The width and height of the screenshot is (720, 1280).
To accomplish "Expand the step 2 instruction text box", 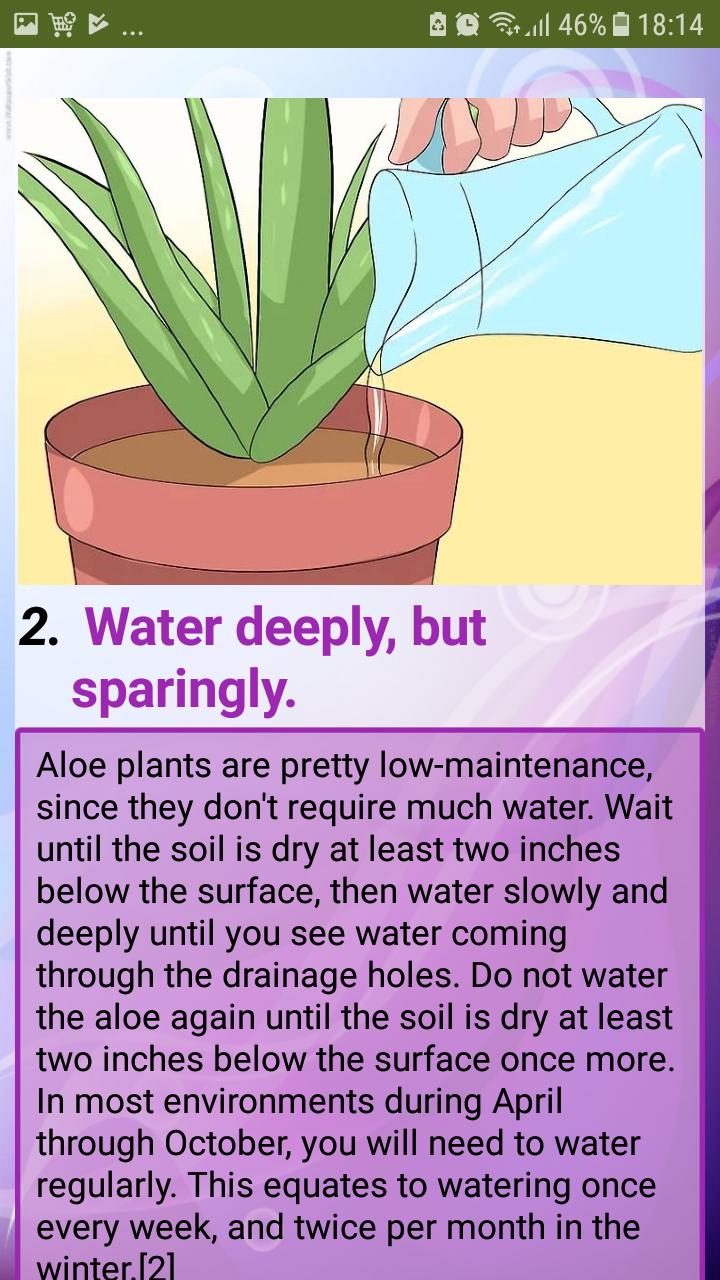I will (x=360, y=1000).
